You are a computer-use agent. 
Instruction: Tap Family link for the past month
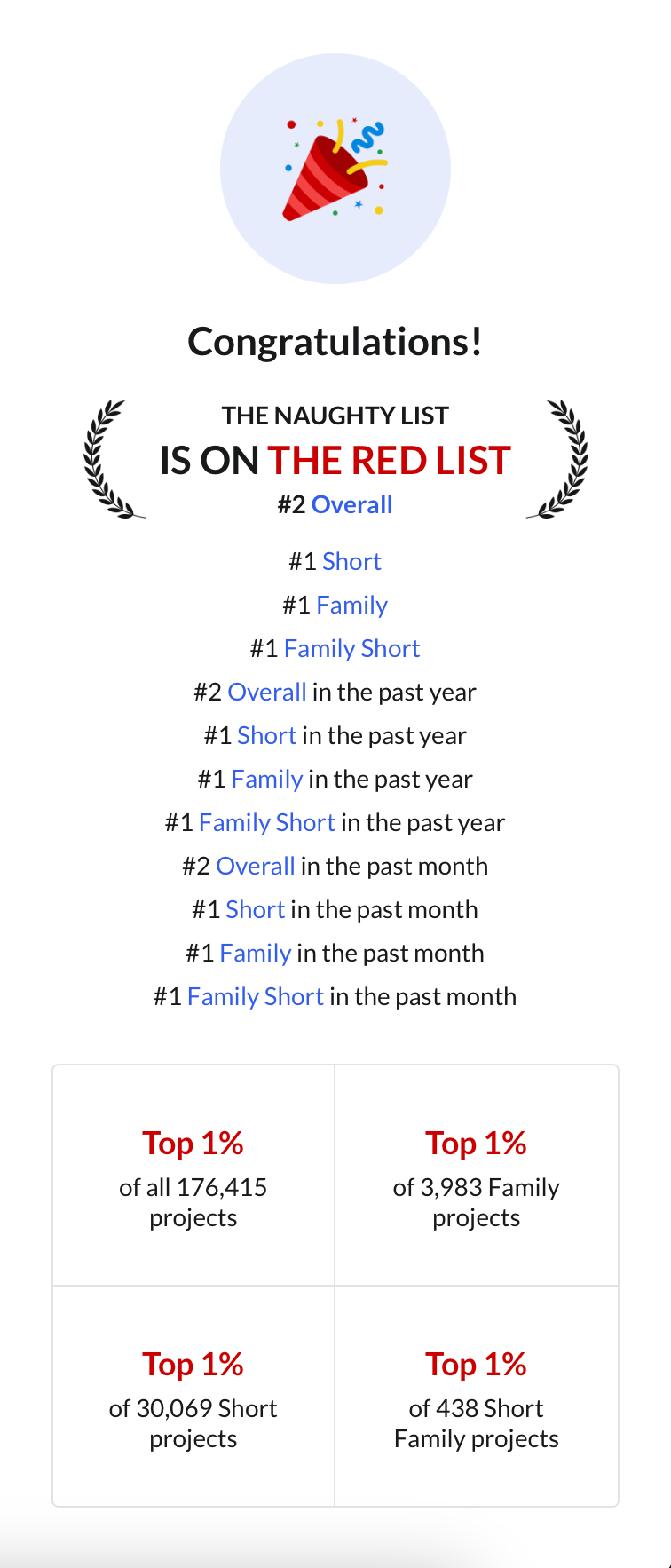[255, 954]
